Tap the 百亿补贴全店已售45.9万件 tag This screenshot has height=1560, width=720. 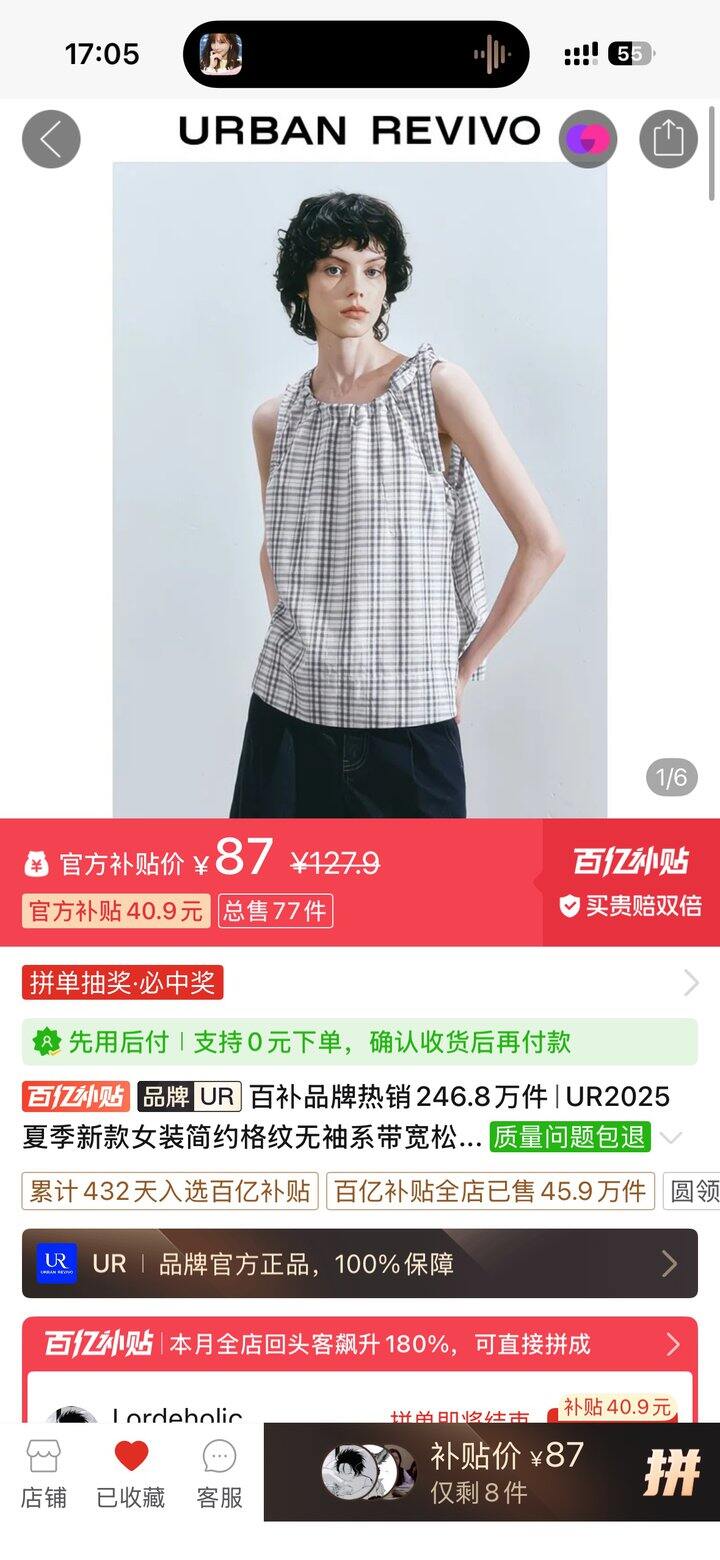point(490,1191)
